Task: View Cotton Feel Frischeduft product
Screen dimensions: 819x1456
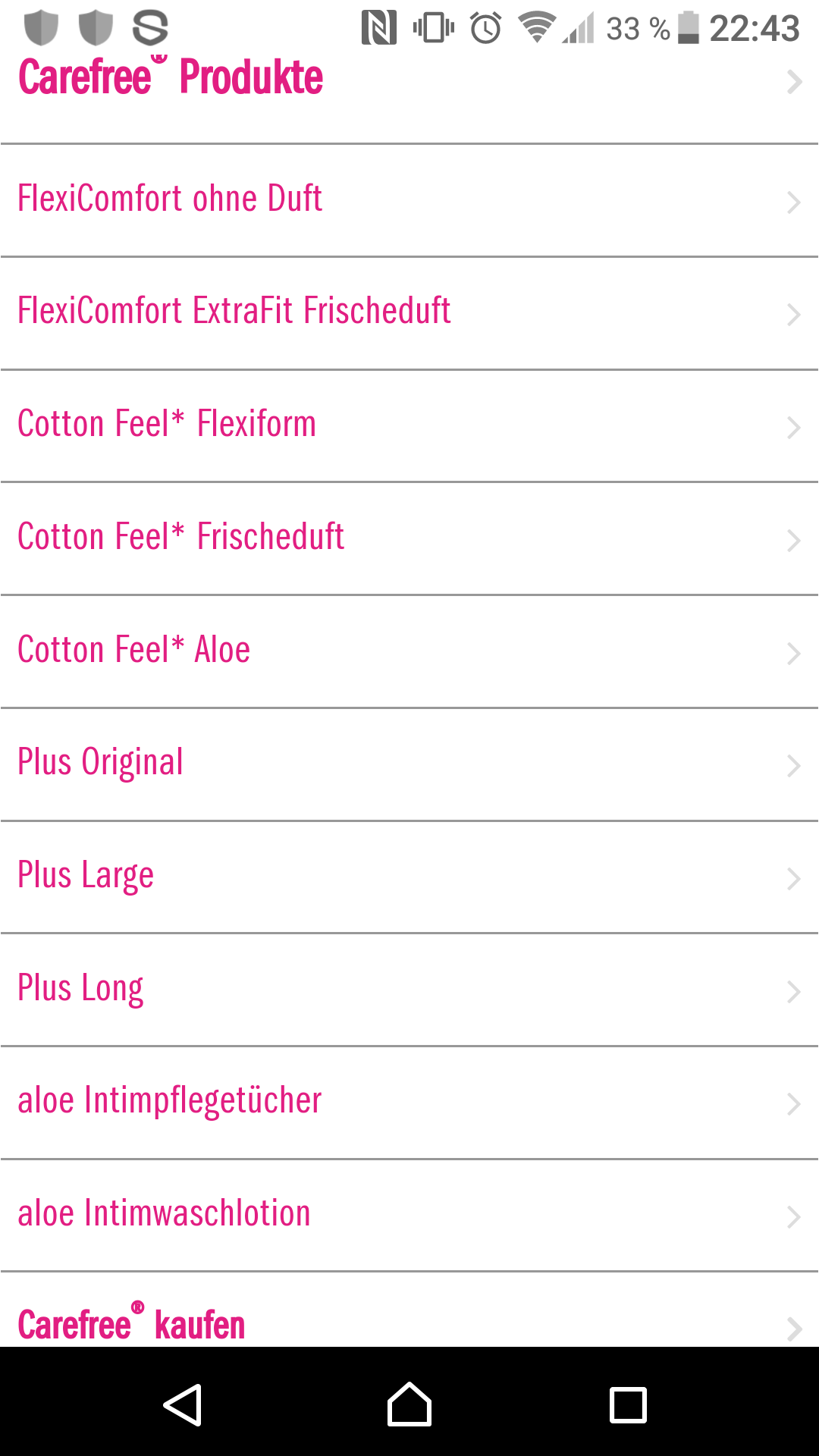Action: [x=409, y=538]
